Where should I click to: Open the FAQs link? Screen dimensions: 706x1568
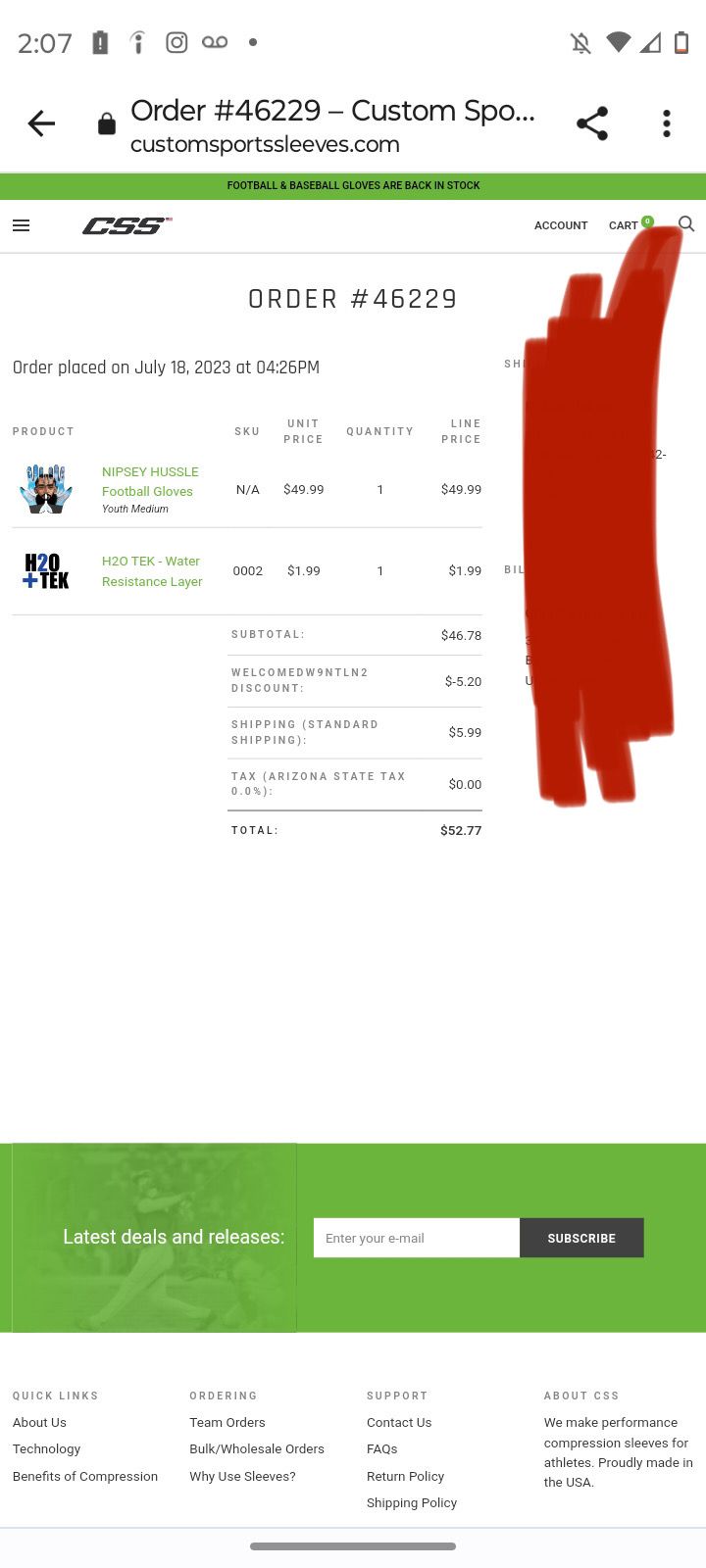point(382,1449)
